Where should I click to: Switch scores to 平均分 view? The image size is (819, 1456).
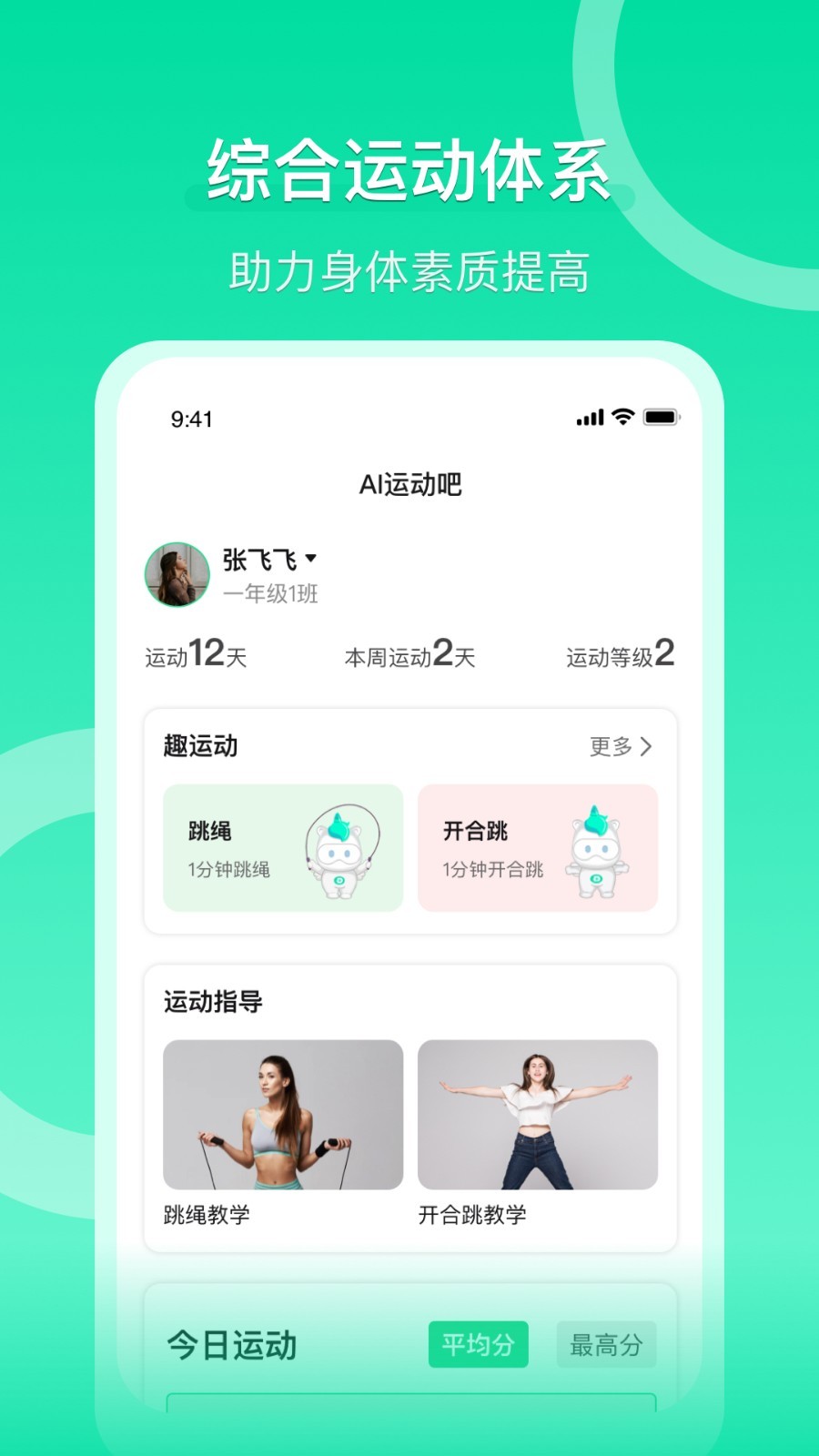(479, 1344)
